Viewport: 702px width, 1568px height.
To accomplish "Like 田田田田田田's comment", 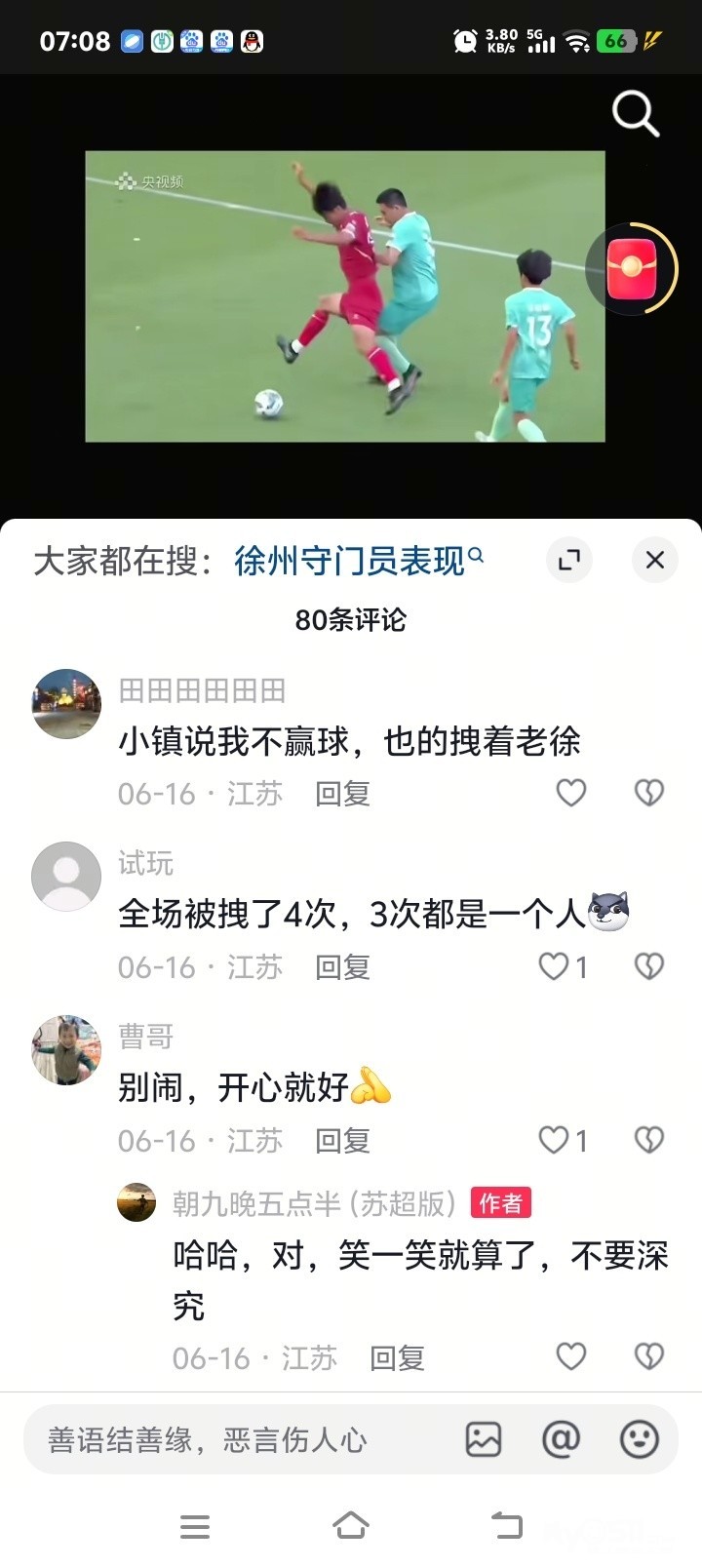I will pyautogui.click(x=571, y=793).
